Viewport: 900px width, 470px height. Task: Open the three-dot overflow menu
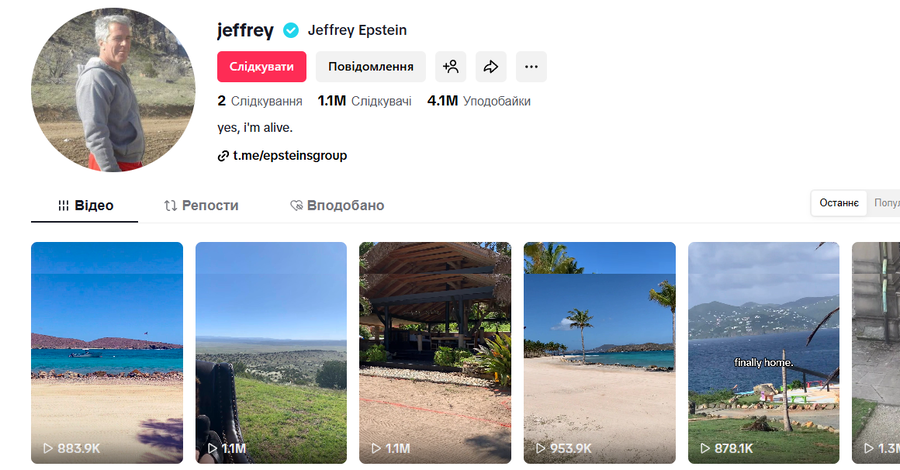531,67
